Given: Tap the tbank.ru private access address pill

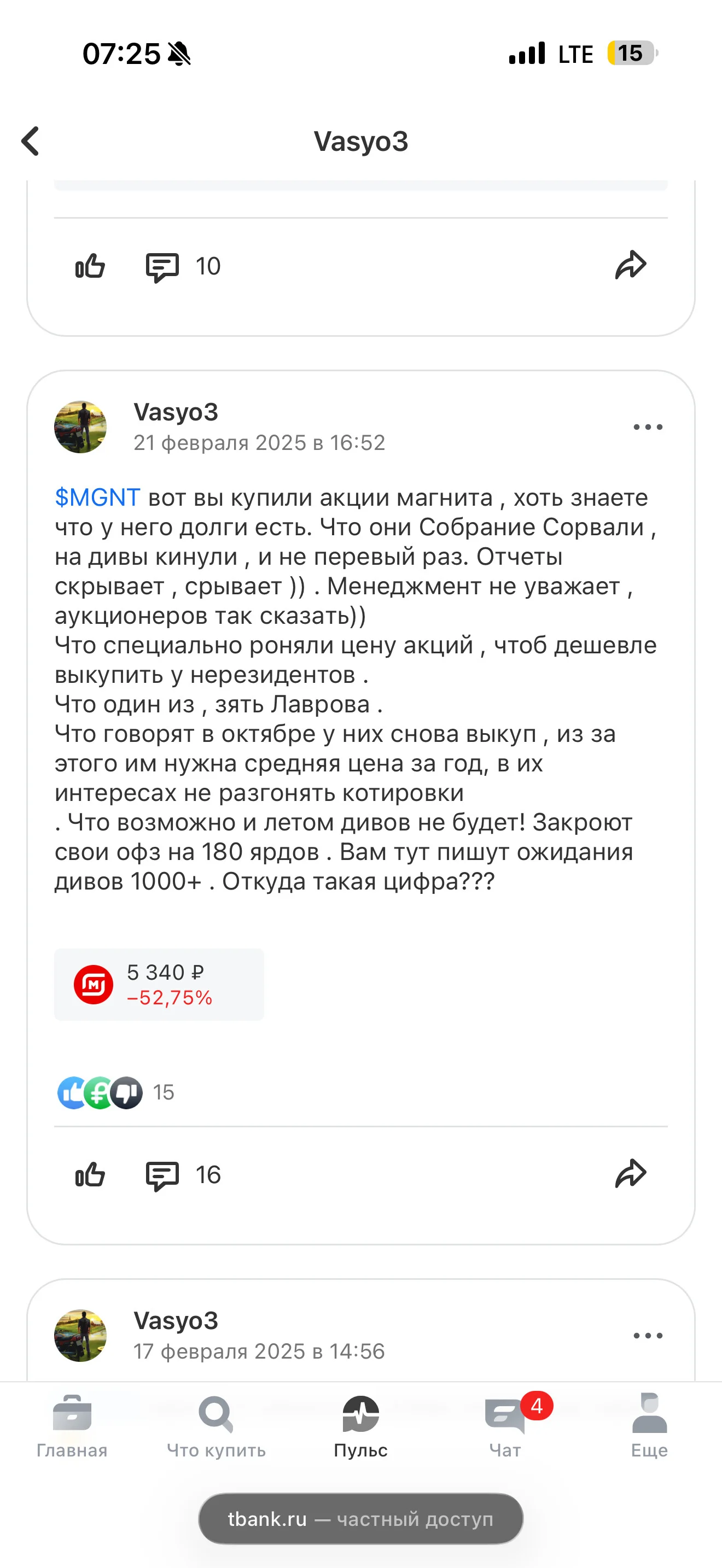Looking at the screenshot, I should pos(361,1519).
